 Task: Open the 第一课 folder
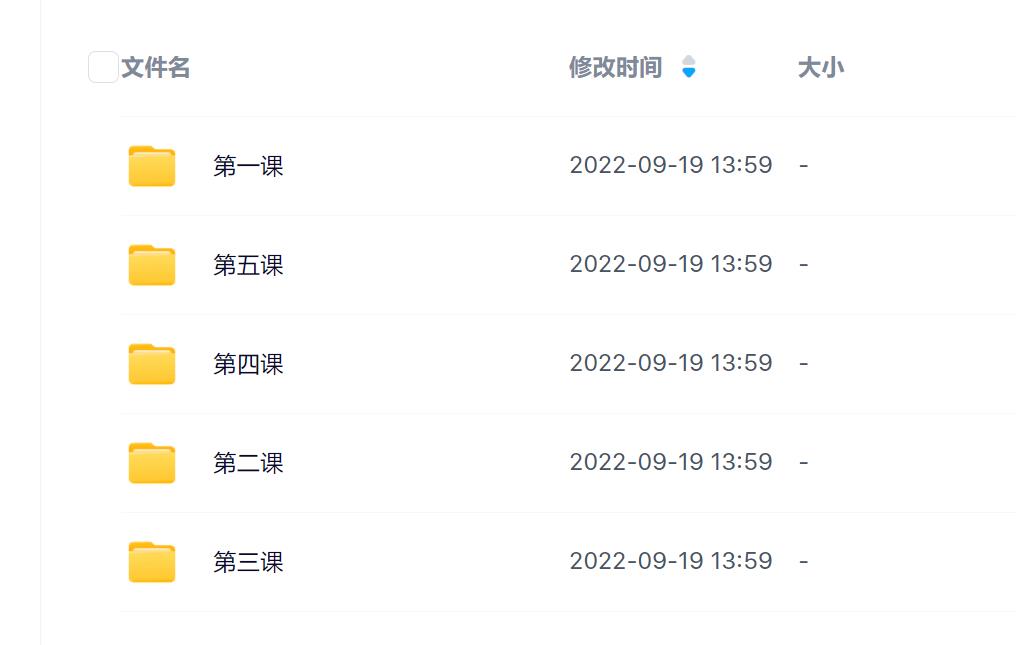[248, 166]
